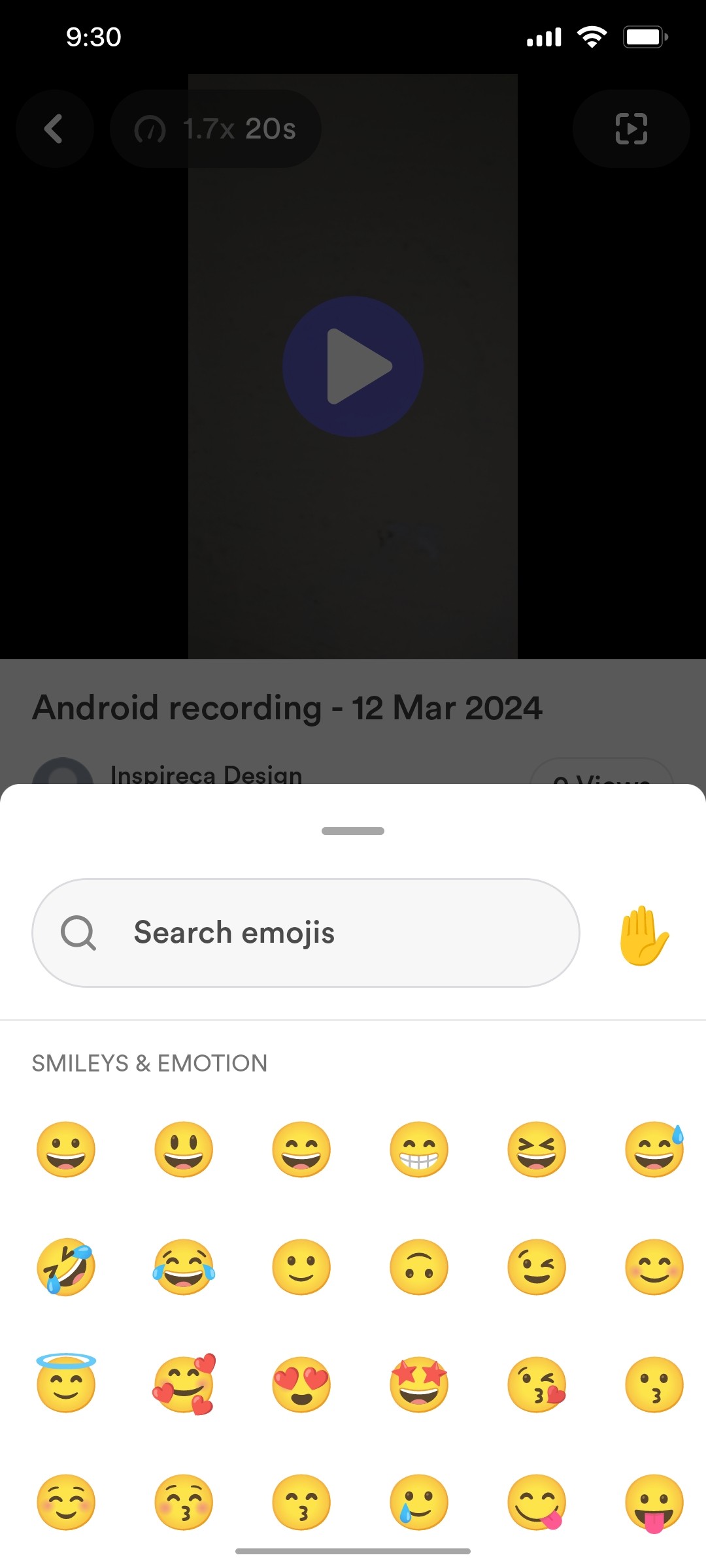Choose the star-struck emoji

pos(418,1385)
